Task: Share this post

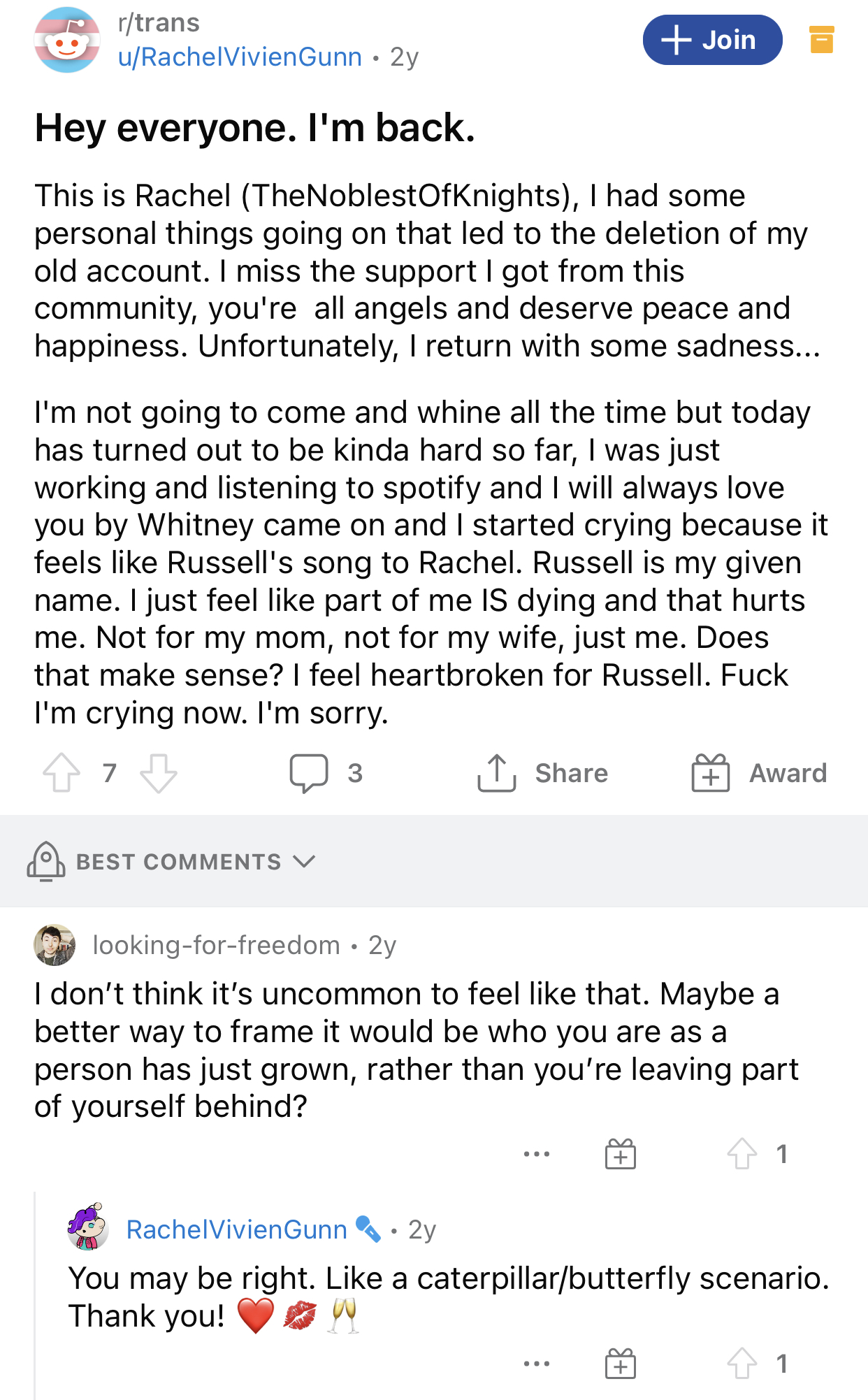Action: pyautogui.click(x=542, y=773)
